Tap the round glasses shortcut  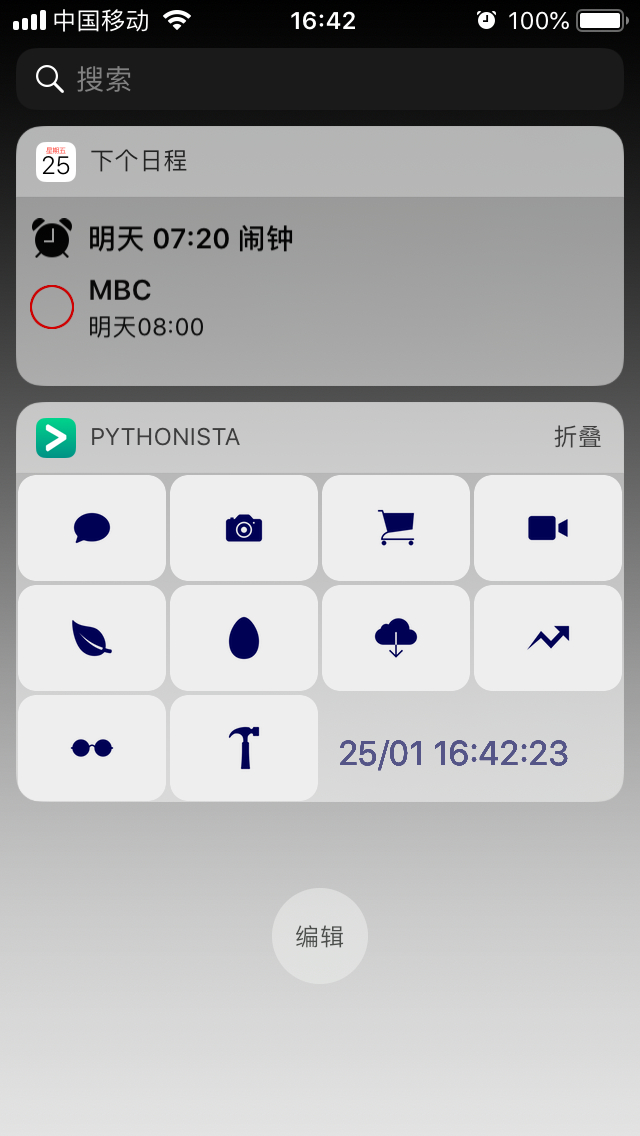point(92,748)
